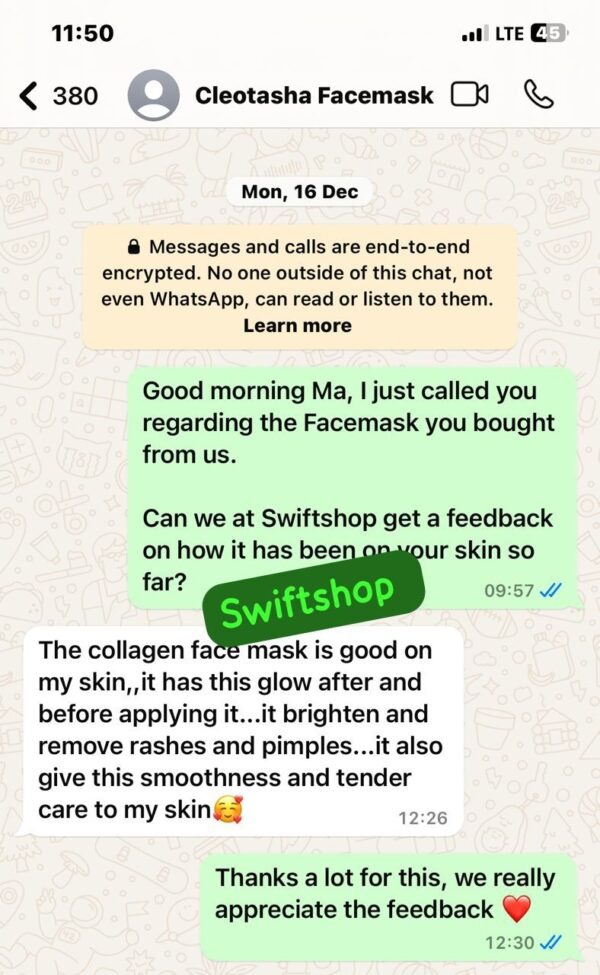Image resolution: width=600 pixels, height=975 pixels.
Task: Start a voice call with Cleotasha Facemask
Action: pos(538,95)
